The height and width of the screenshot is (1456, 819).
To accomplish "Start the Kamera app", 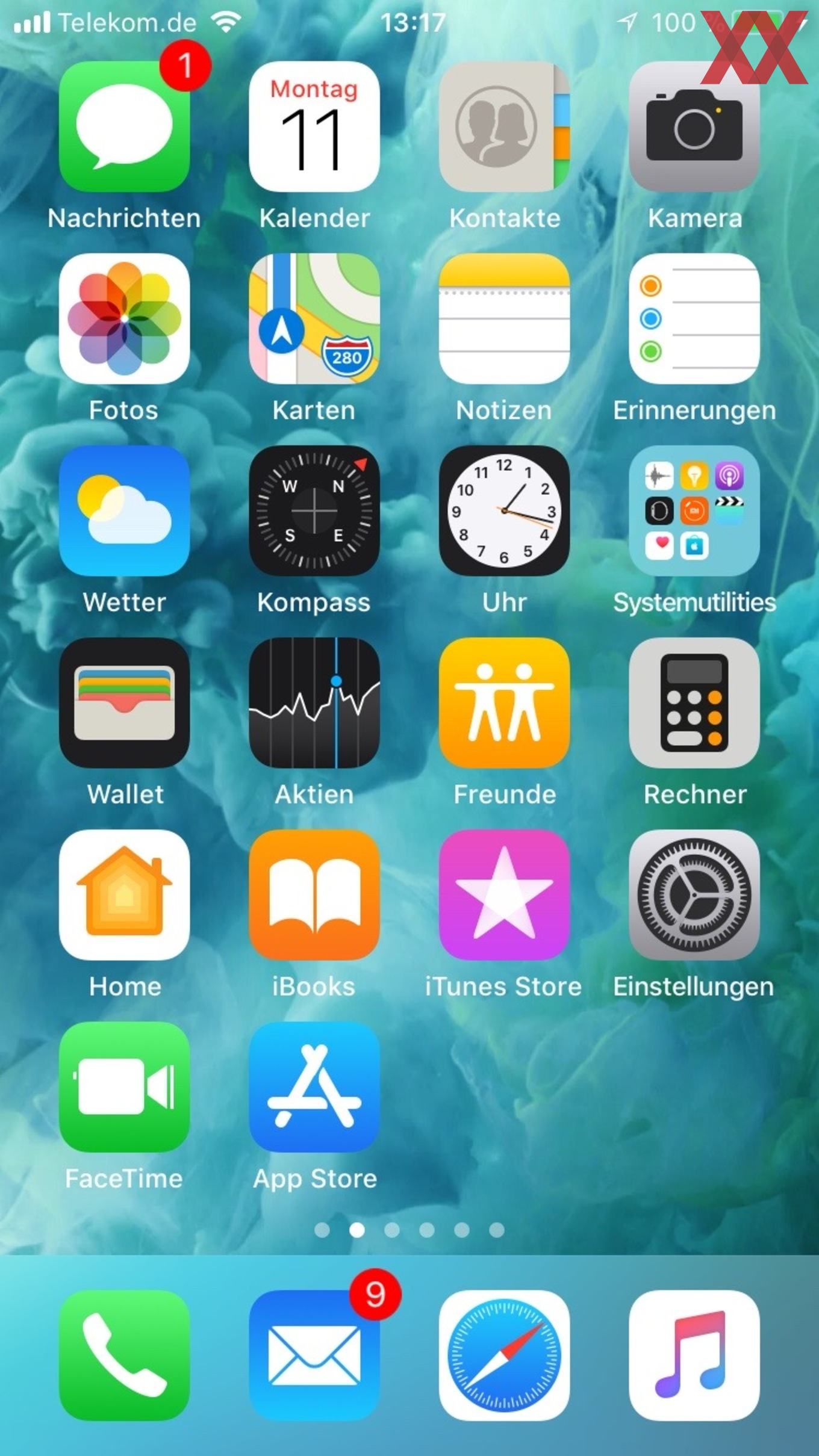I will 694,126.
